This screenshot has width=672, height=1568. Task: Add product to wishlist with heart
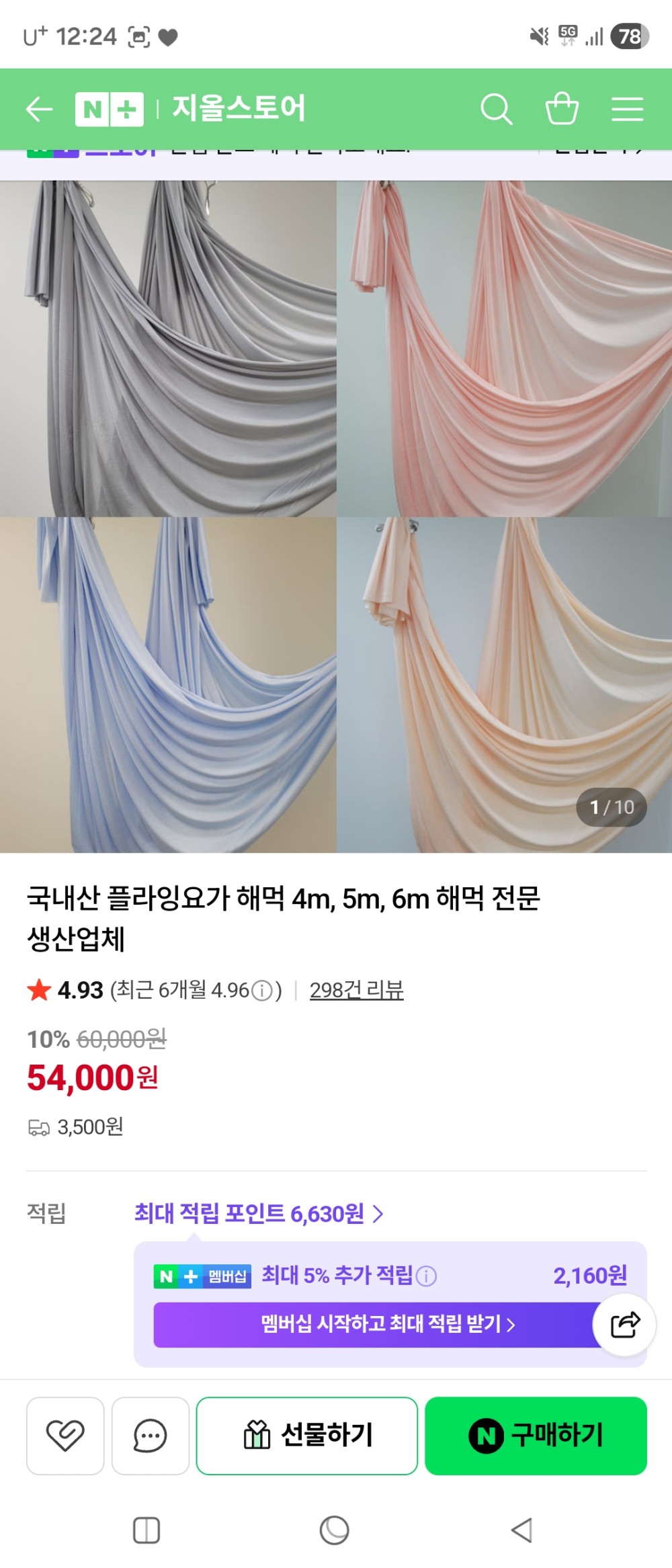[x=65, y=1436]
